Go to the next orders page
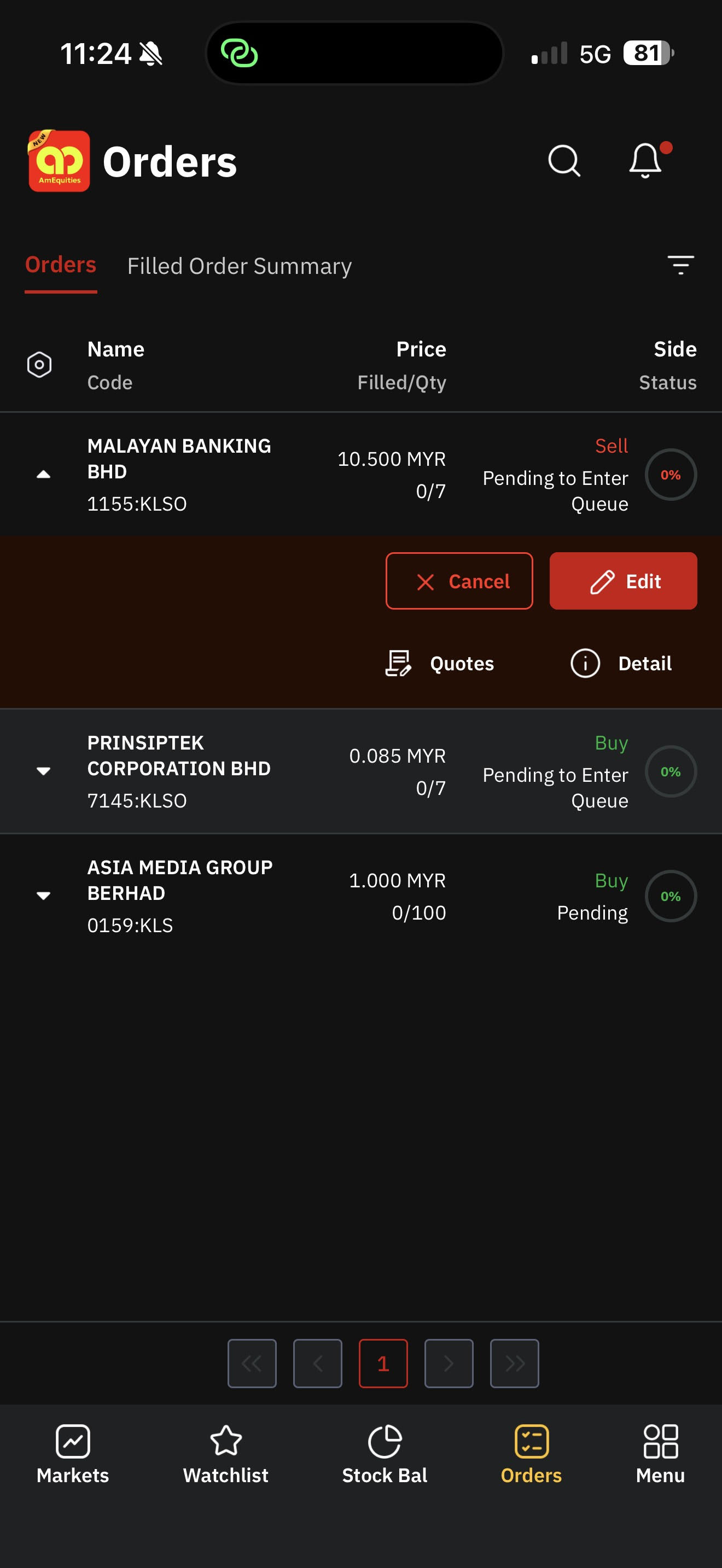This screenshot has width=722, height=1568. point(449,1364)
